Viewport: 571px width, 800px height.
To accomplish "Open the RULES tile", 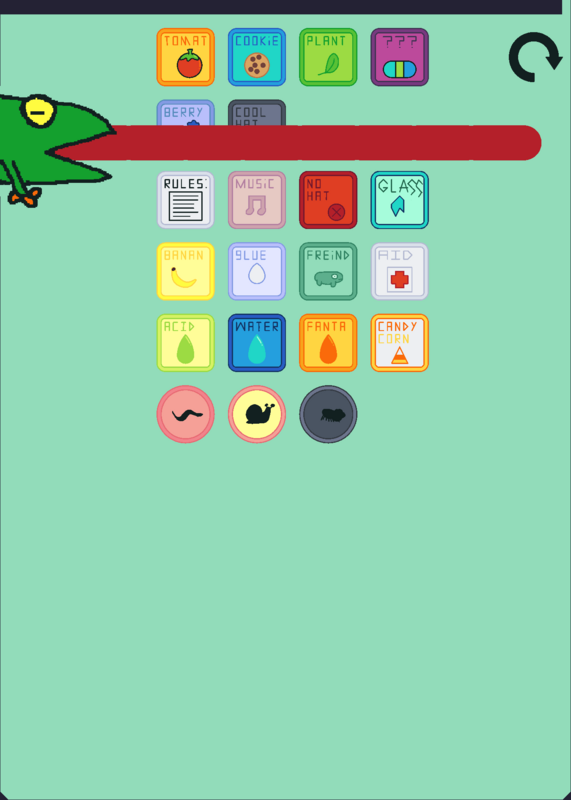I will tap(185, 200).
